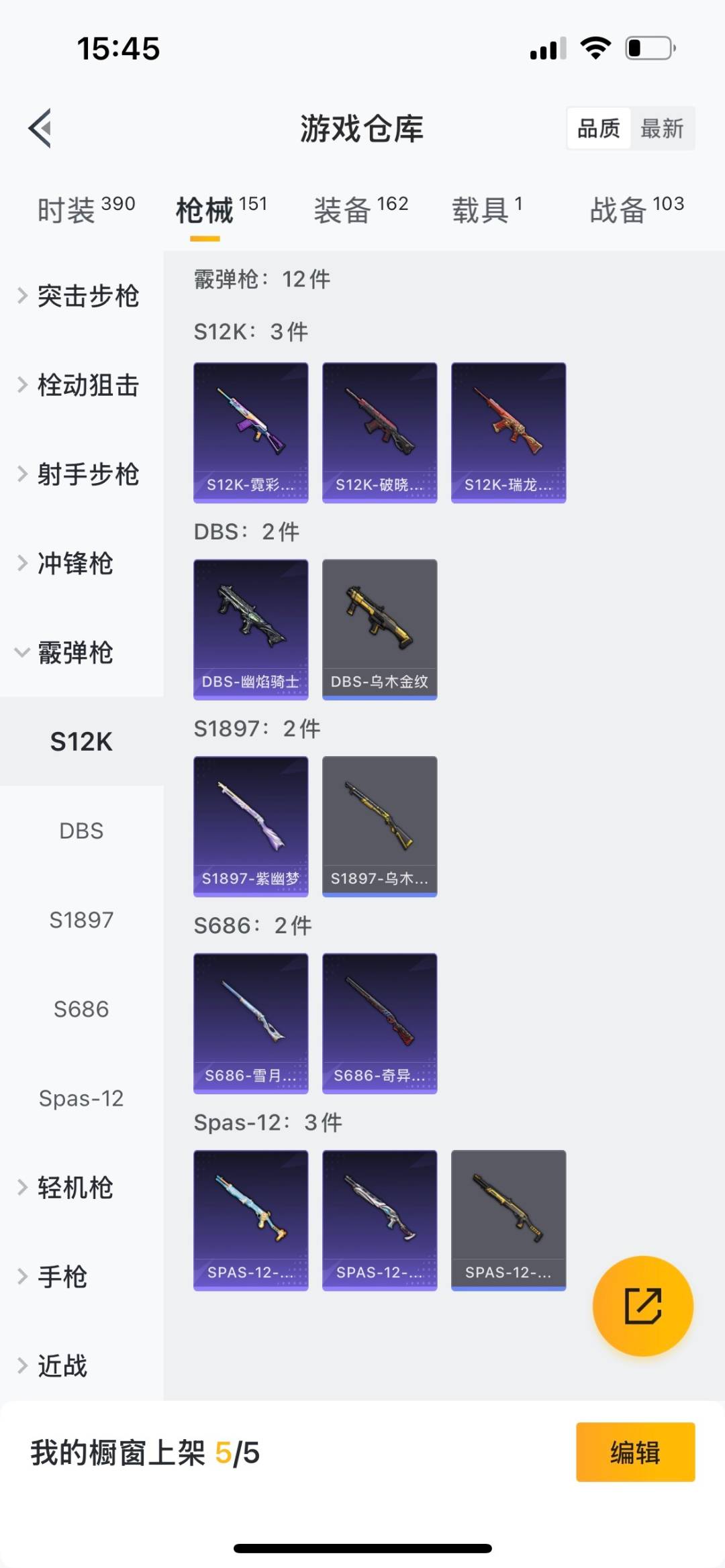Select DBS in the sidebar
The image size is (725, 1568).
coord(81,831)
